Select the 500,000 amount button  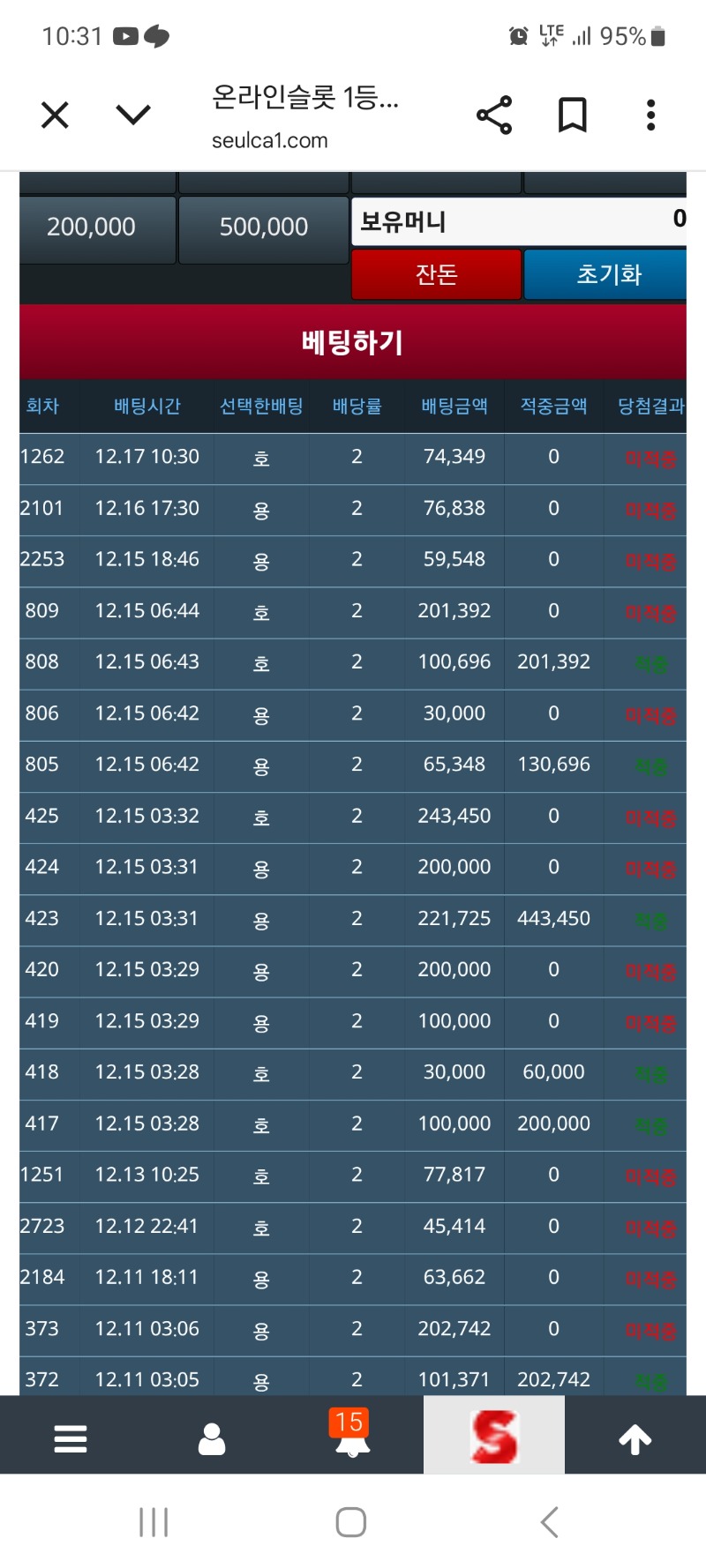[263, 228]
